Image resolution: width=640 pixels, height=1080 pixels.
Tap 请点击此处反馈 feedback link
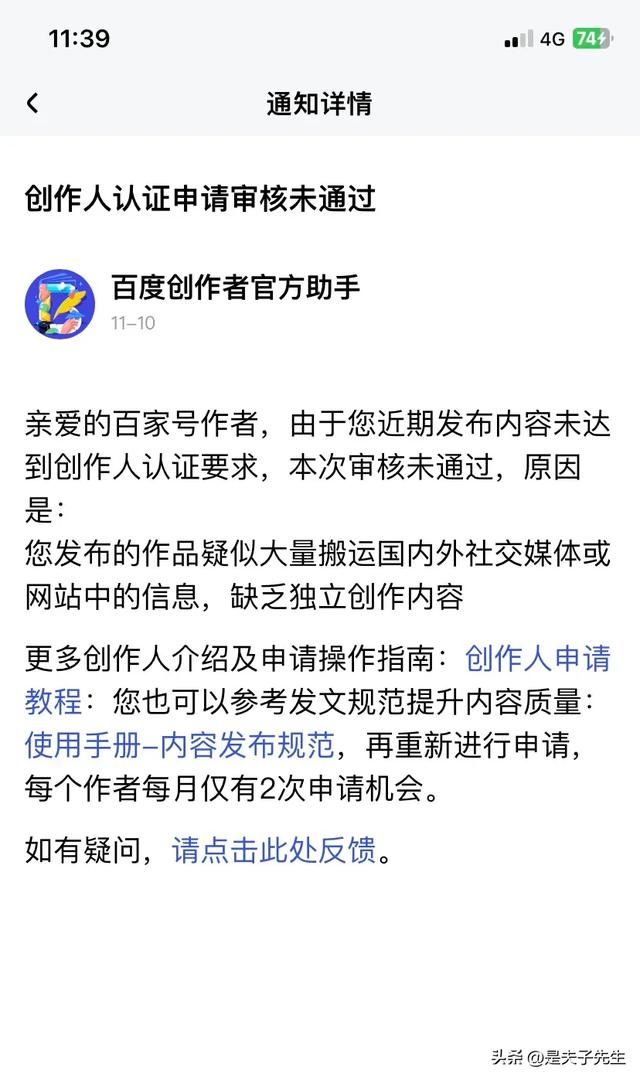point(274,850)
